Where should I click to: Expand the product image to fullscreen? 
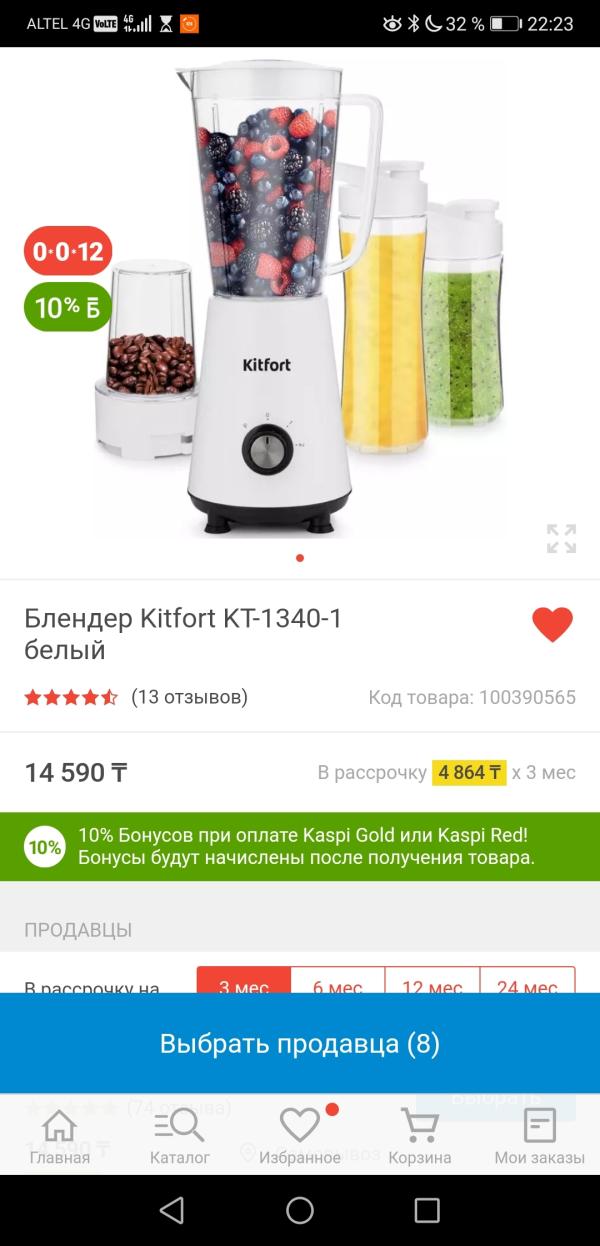click(561, 538)
